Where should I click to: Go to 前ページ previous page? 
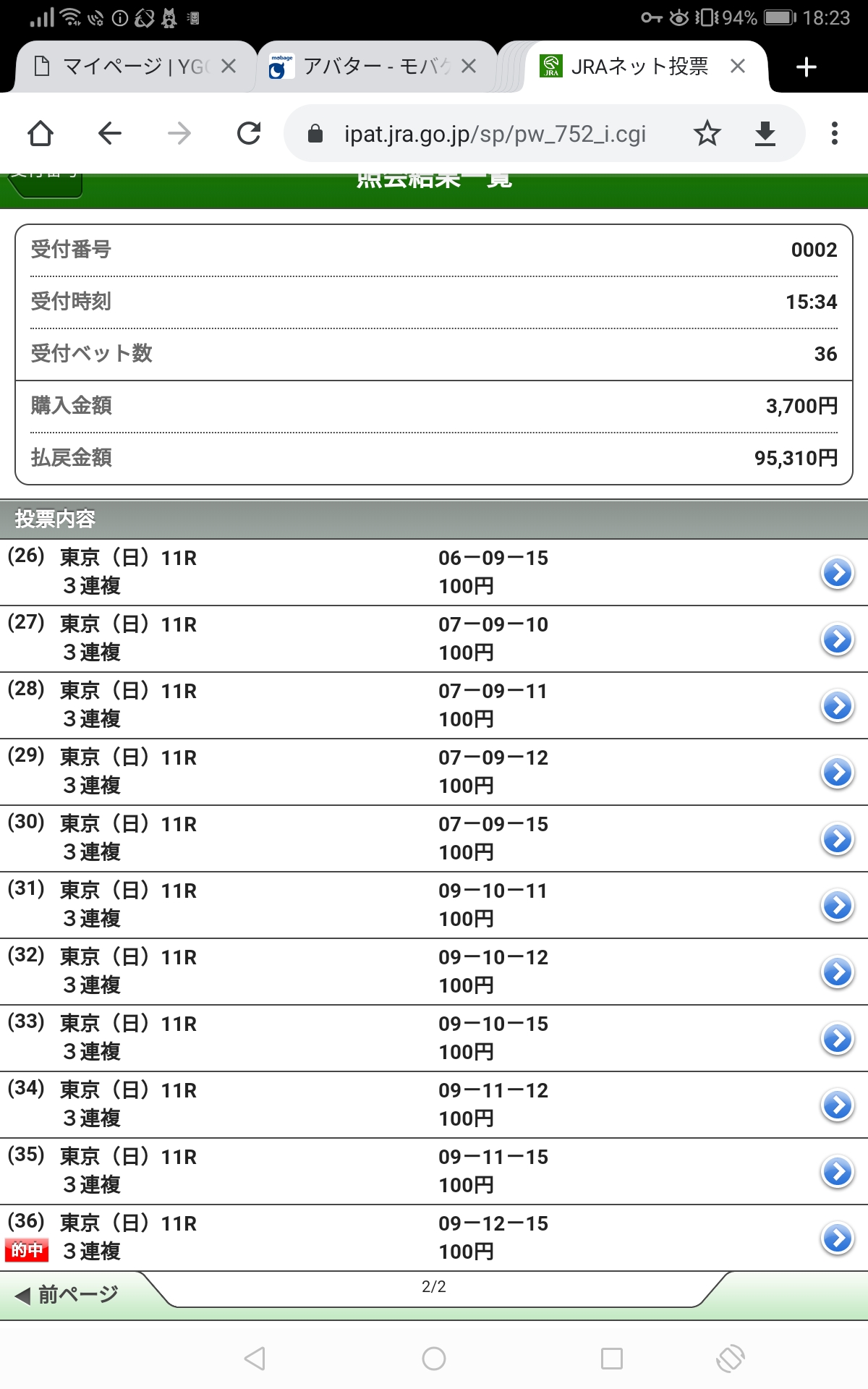click(69, 1294)
